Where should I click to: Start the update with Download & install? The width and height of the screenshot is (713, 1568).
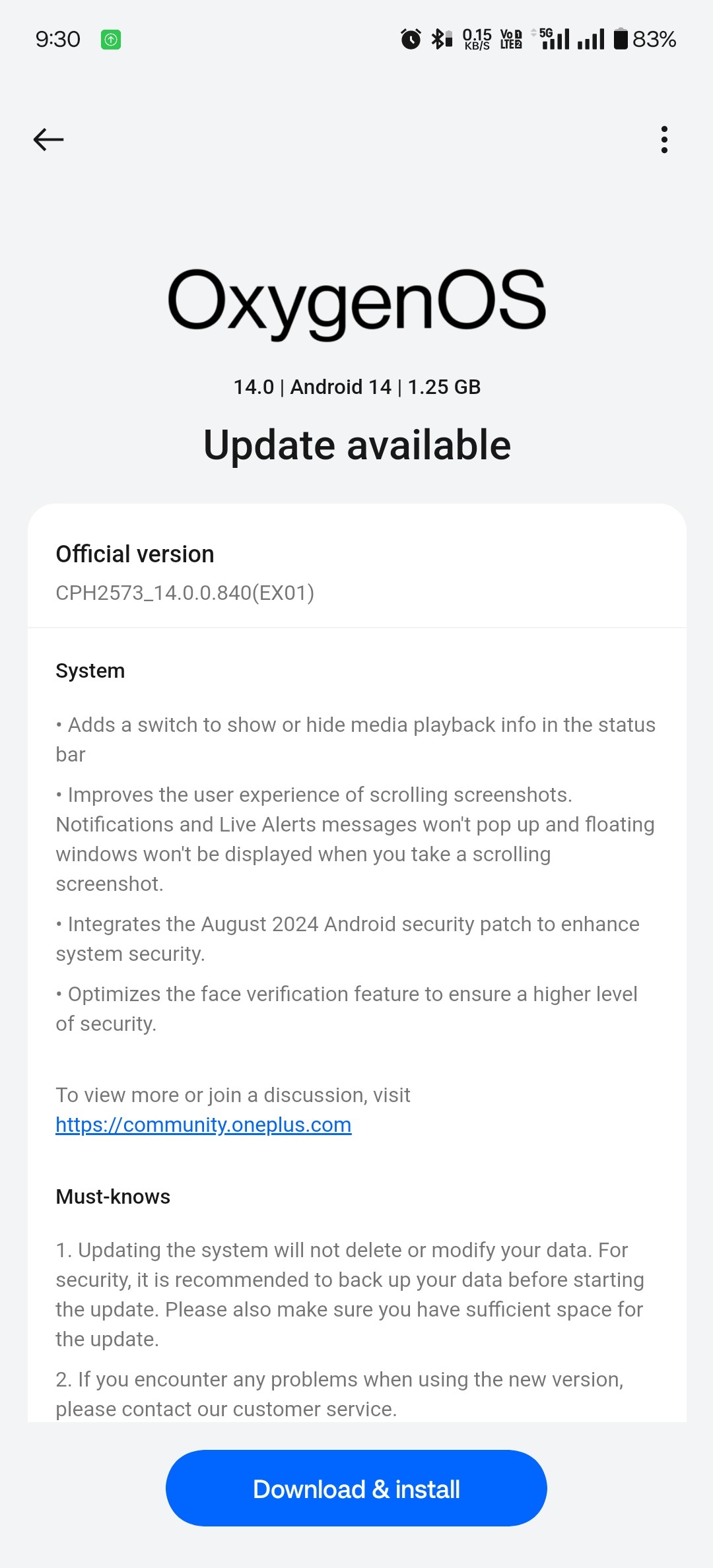coord(356,1489)
